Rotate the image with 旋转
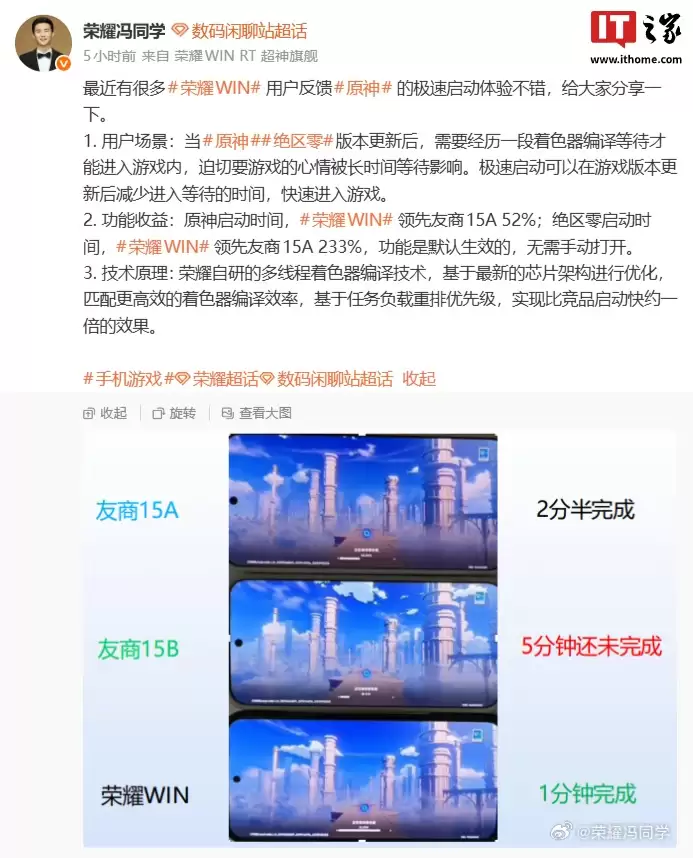The height and width of the screenshot is (858, 693). [x=174, y=413]
